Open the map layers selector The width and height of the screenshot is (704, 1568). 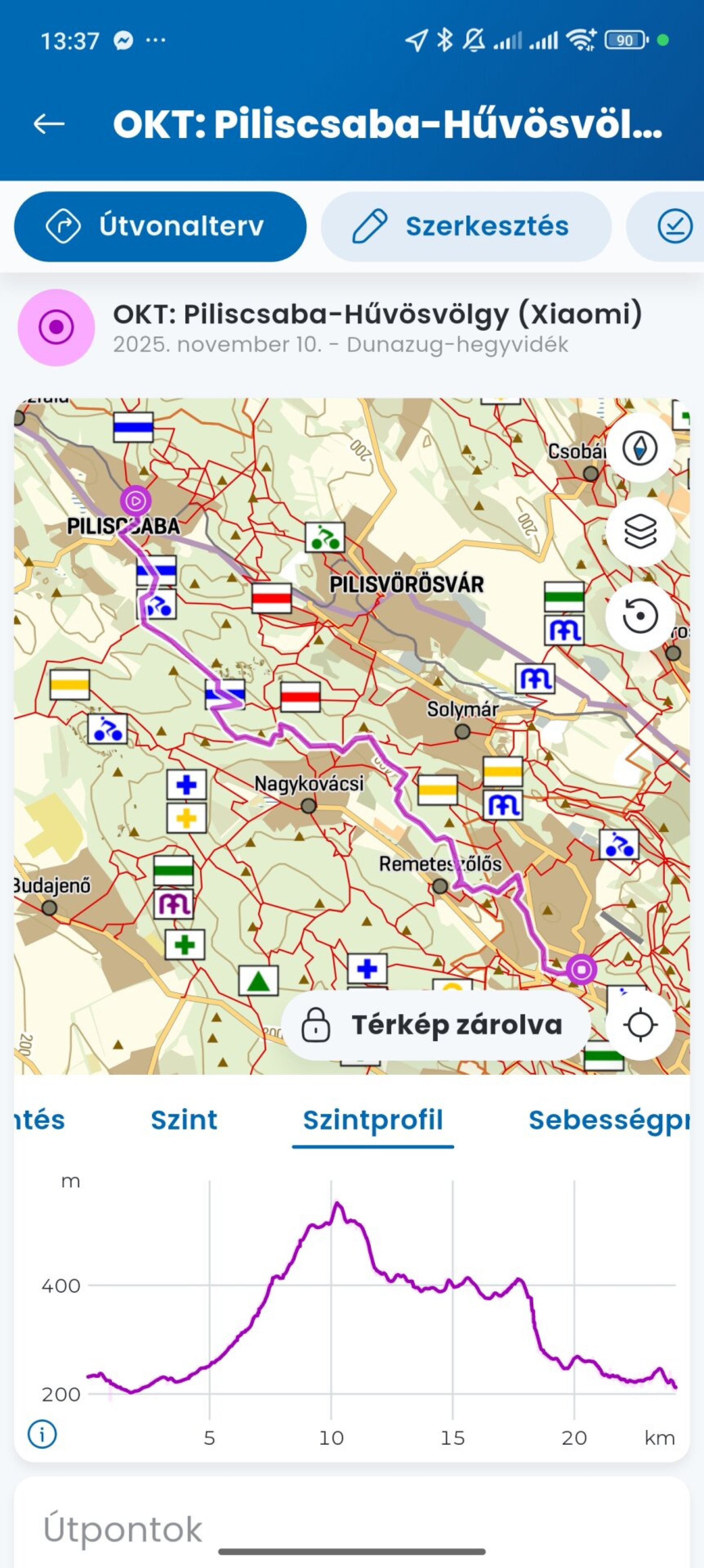(x=639, y=532)
